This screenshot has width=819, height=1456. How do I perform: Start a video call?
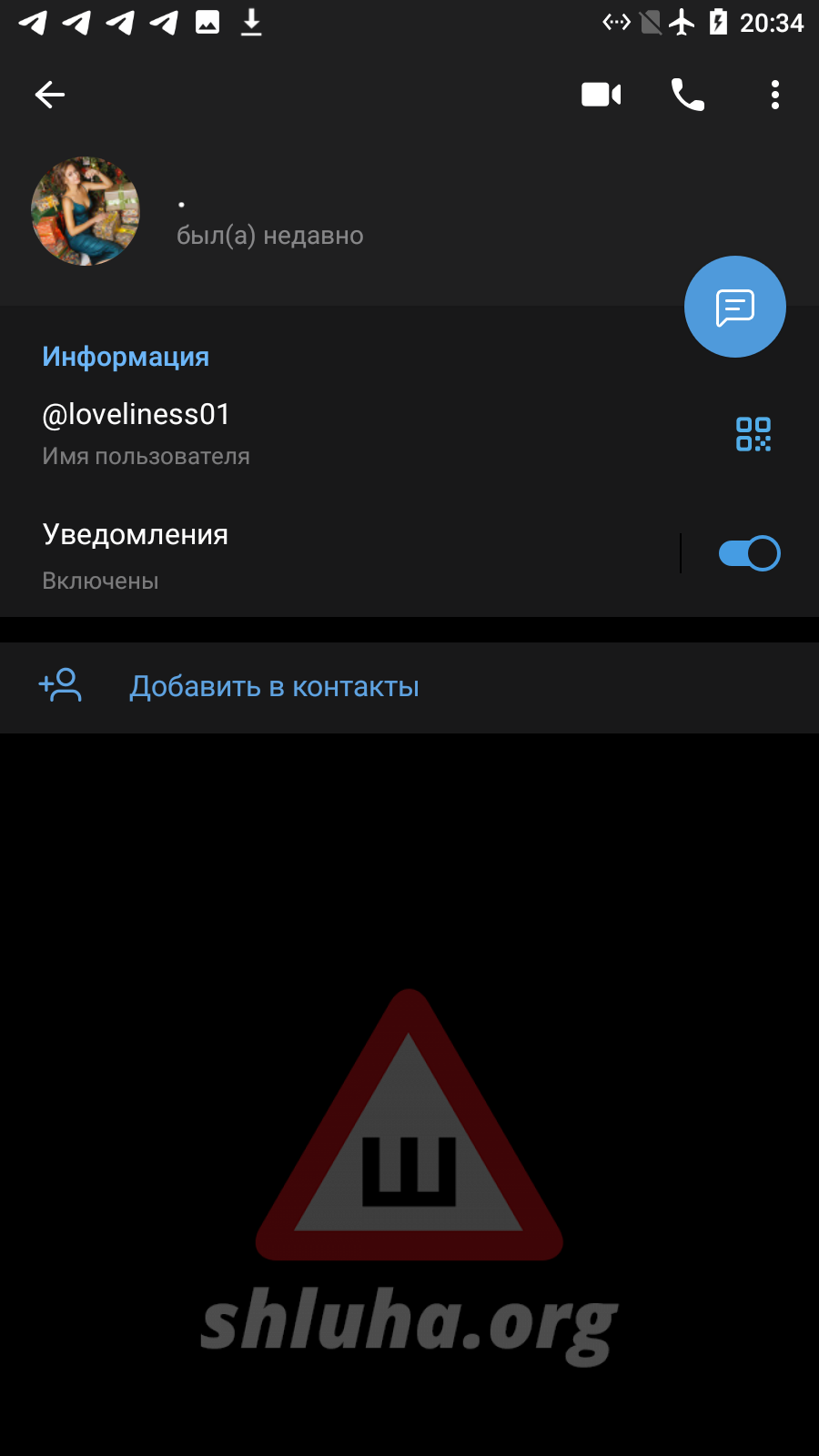(601, 95)
